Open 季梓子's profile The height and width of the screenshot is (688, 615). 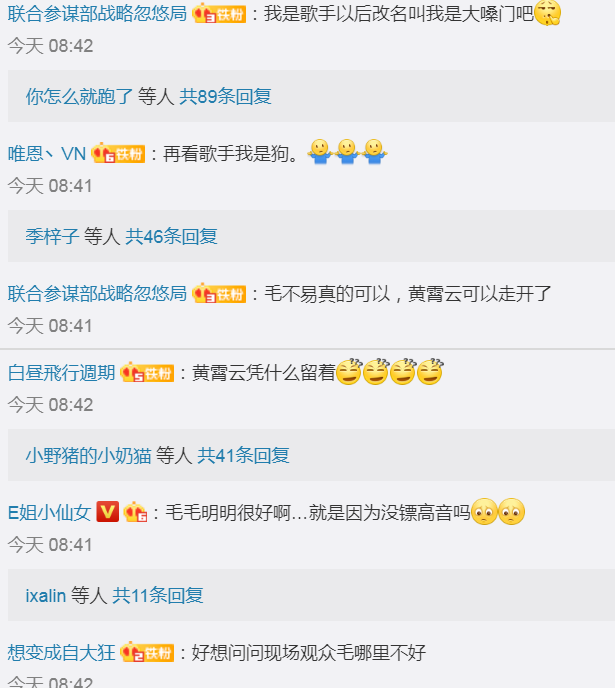point(52,237)
